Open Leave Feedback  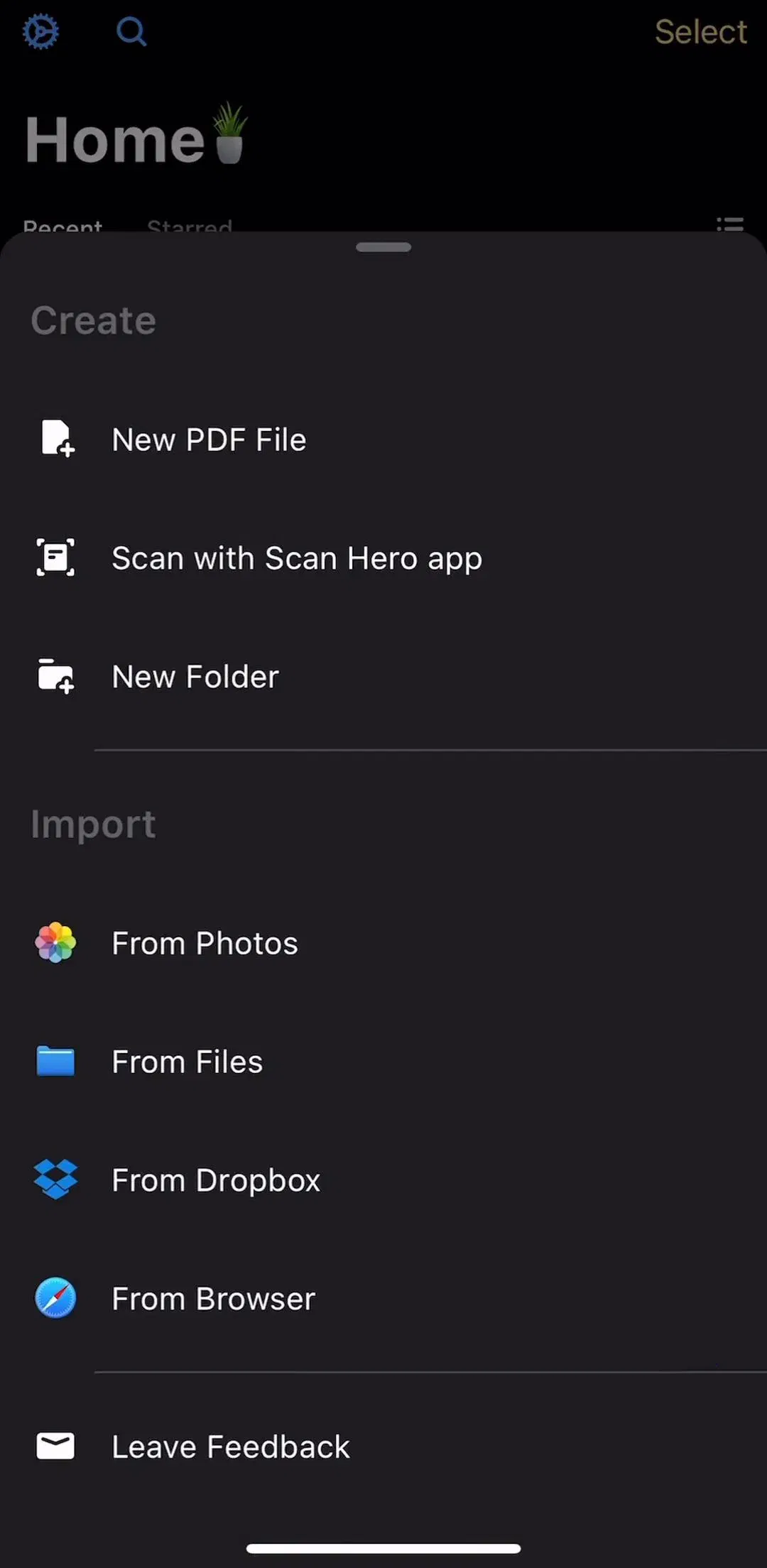pos(383,1447)
